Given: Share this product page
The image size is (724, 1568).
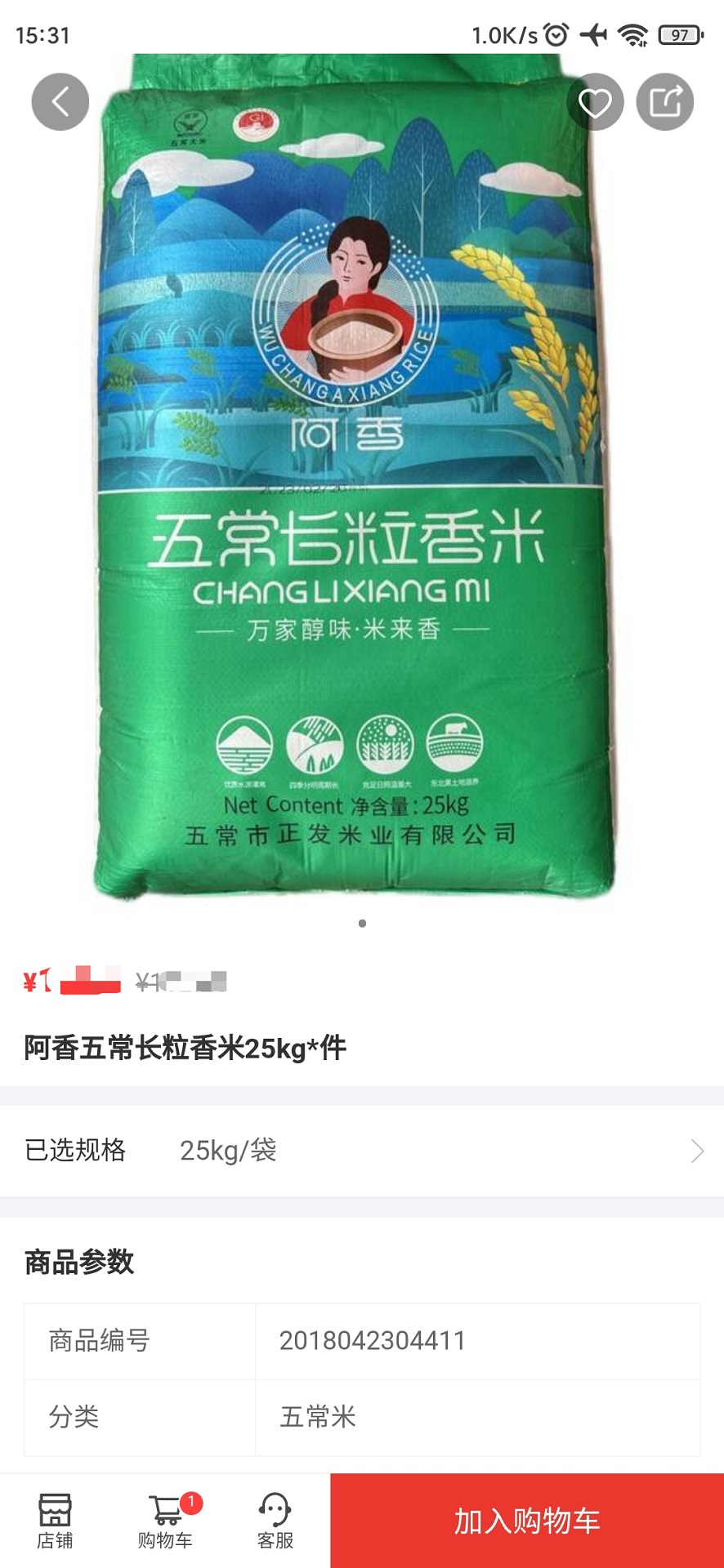Looking at the screenshot, I should [664, 102].
